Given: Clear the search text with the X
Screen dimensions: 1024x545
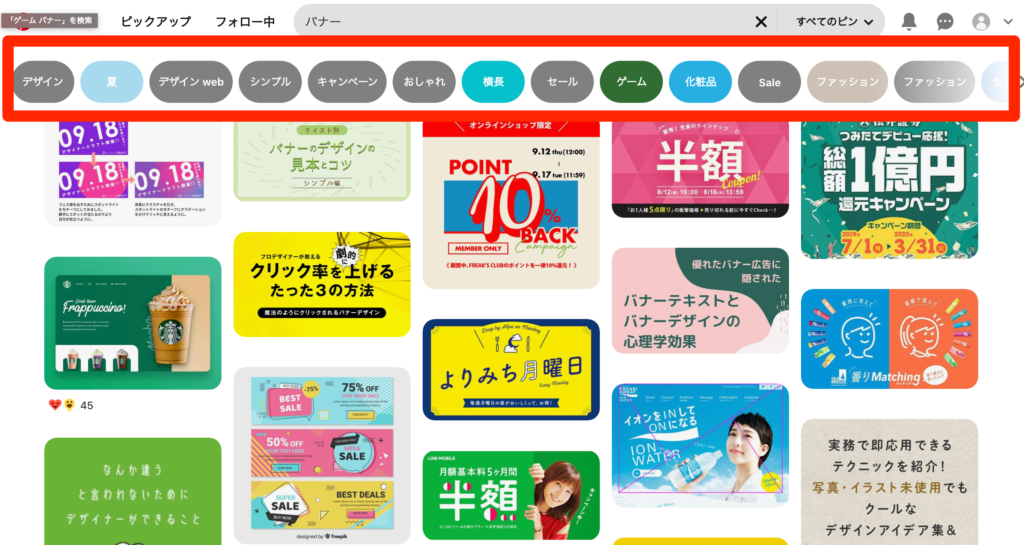Looking at the screenshot, I should 761,21.
